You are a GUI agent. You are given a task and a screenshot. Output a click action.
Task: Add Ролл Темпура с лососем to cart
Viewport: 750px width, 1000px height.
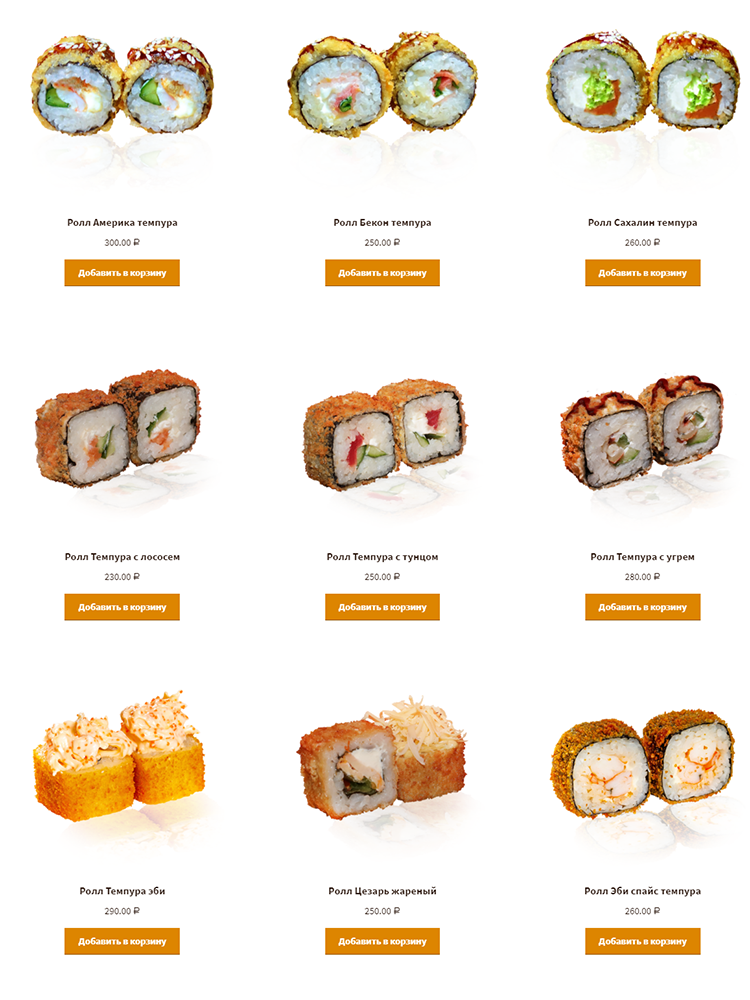point(122,607)
